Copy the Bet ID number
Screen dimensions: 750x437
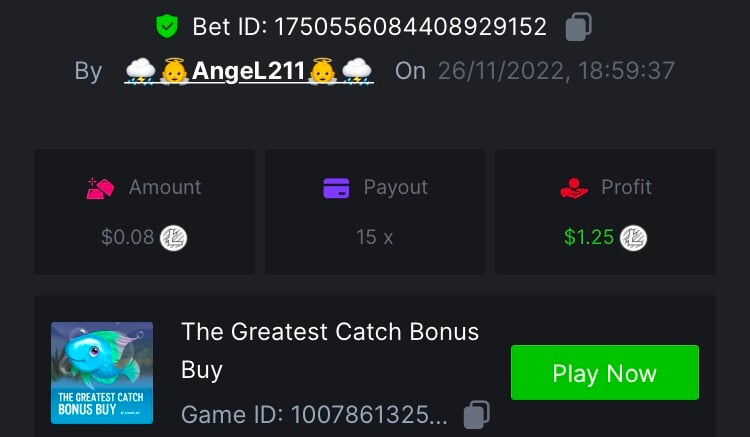click(x=578, y=27)
